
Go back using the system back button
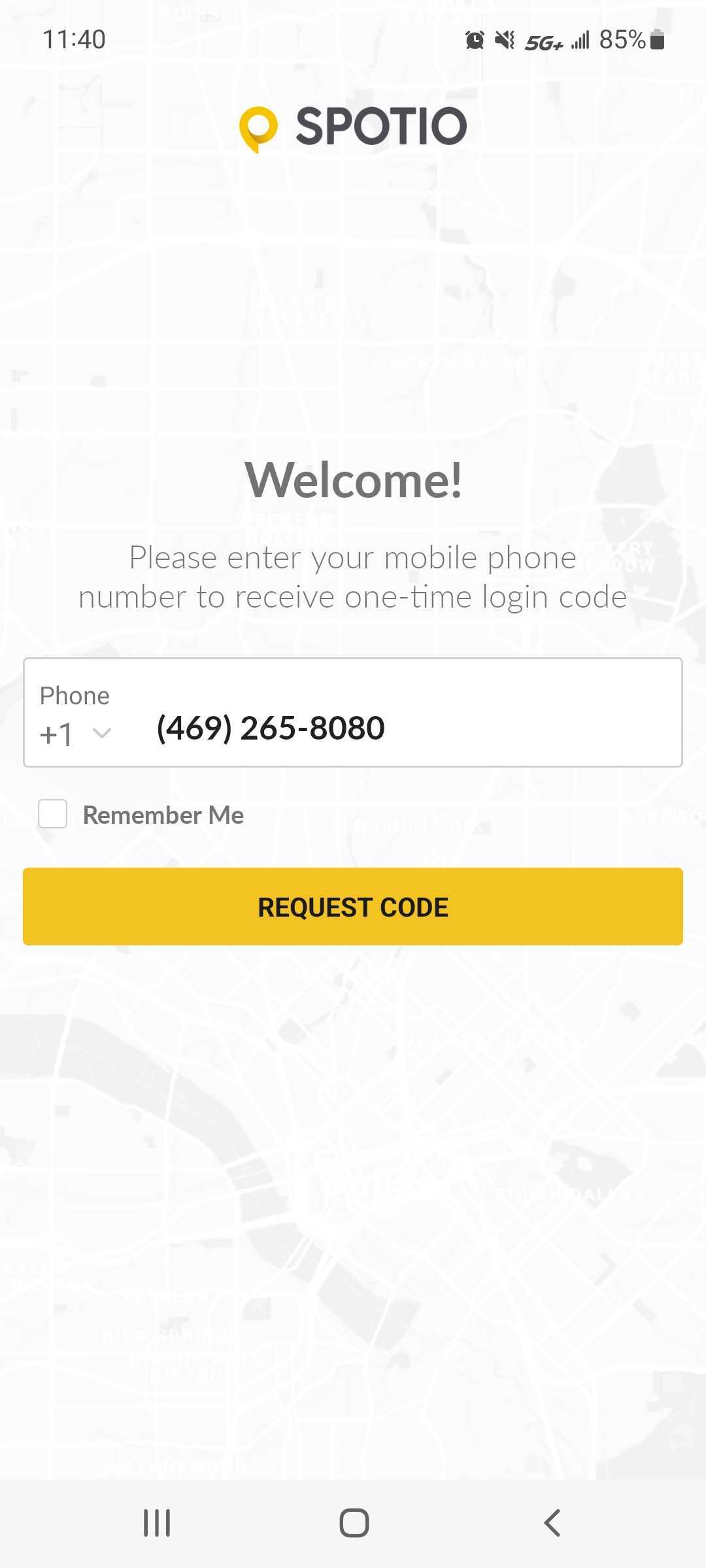pyautogui.click(x=552, y=1523)
